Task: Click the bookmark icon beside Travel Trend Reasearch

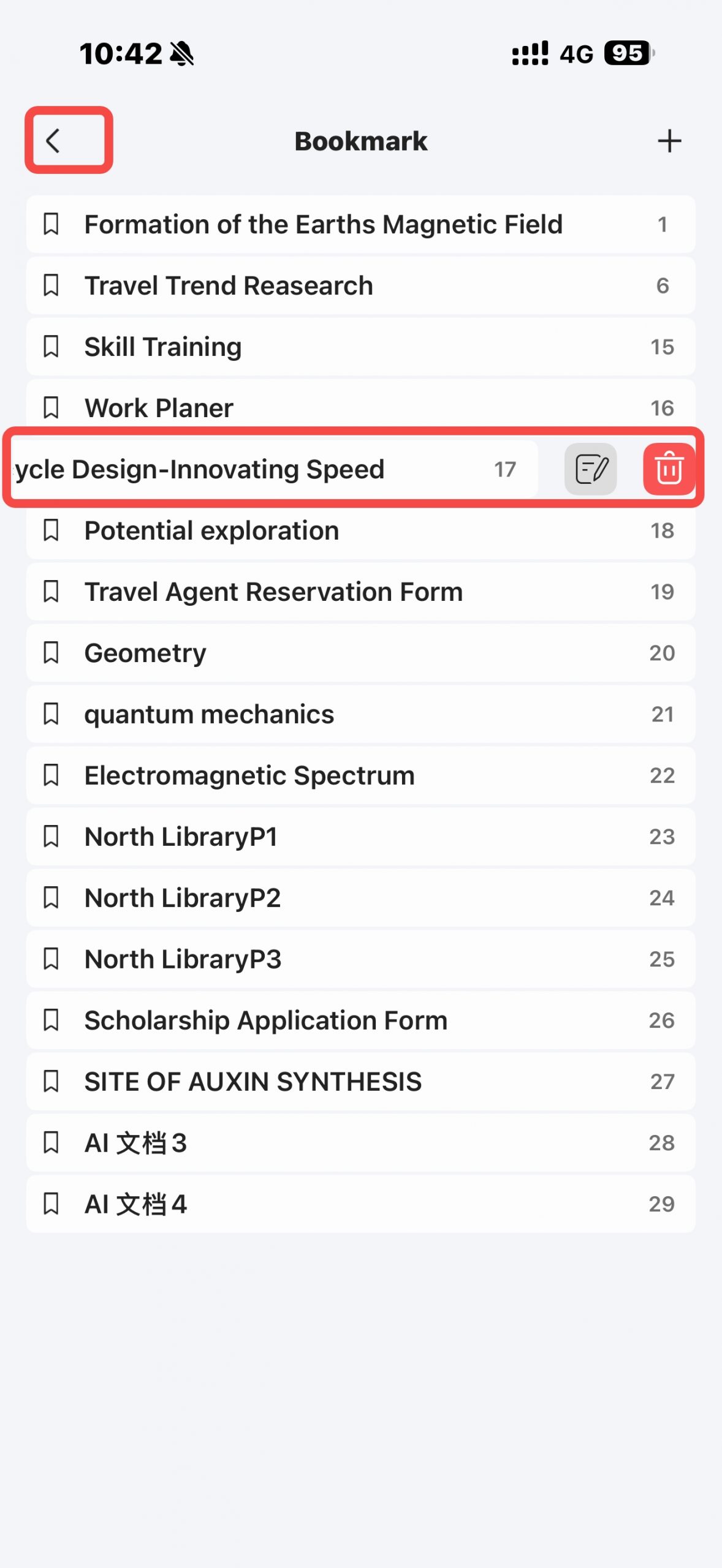Action: [x=51, y=285]
